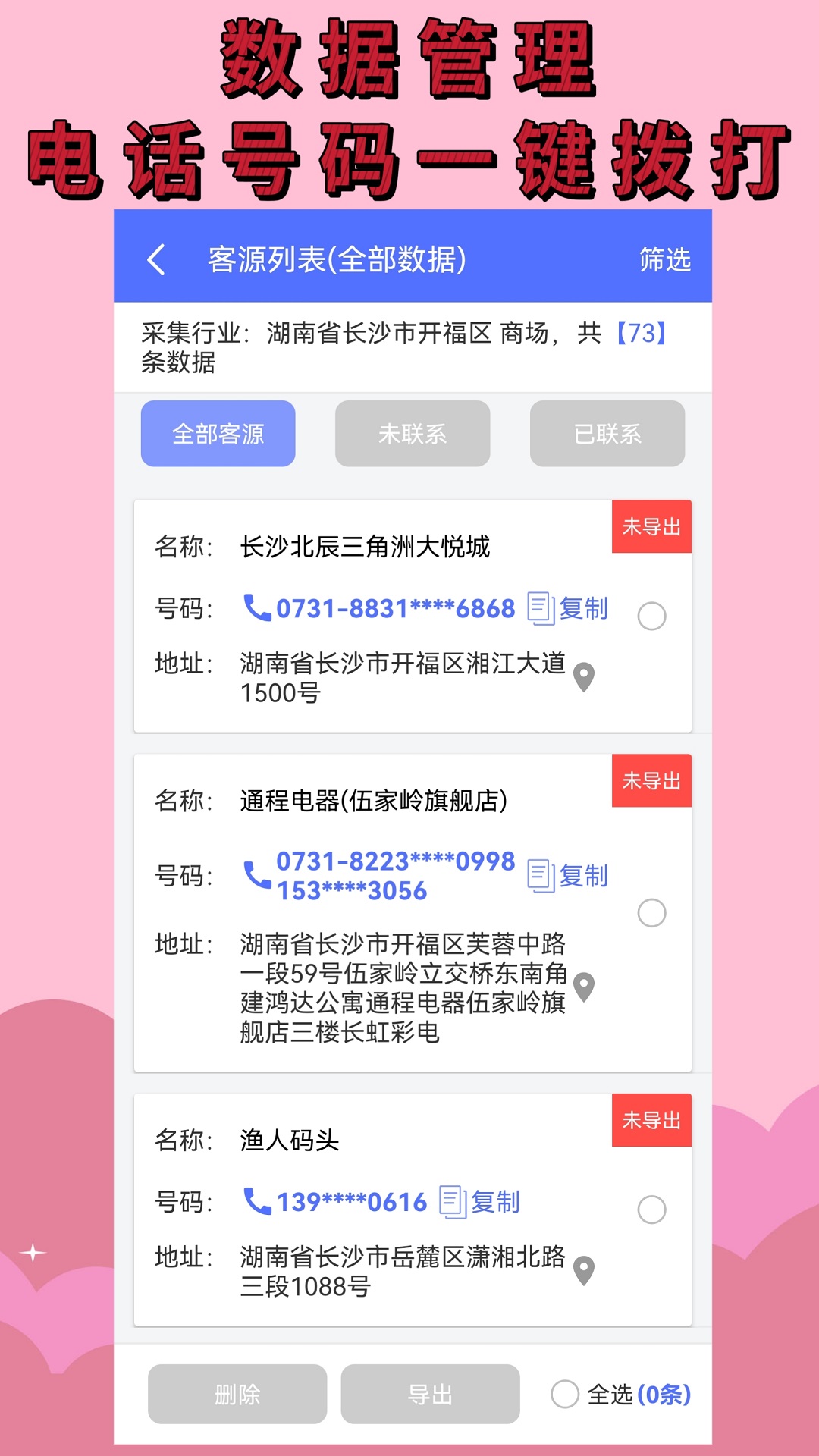Screen dimensions: 819x1456
Task: Tap the 未导出 badge on 渔人码头 card
Action: (651, 1120)
